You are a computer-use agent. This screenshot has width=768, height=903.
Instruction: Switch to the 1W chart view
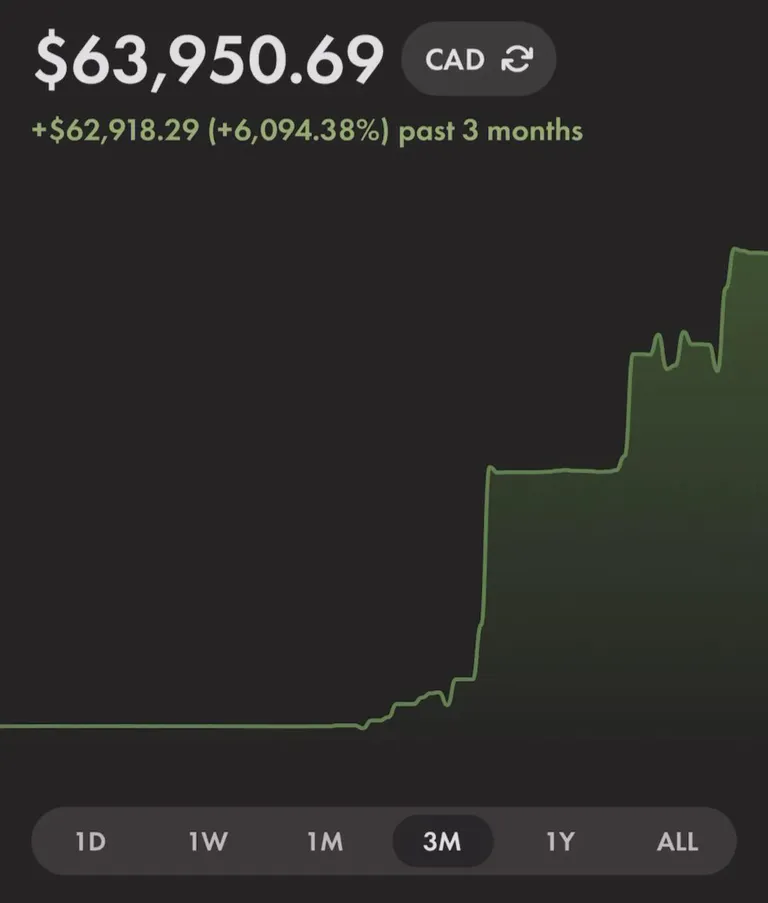pos(207,842)
